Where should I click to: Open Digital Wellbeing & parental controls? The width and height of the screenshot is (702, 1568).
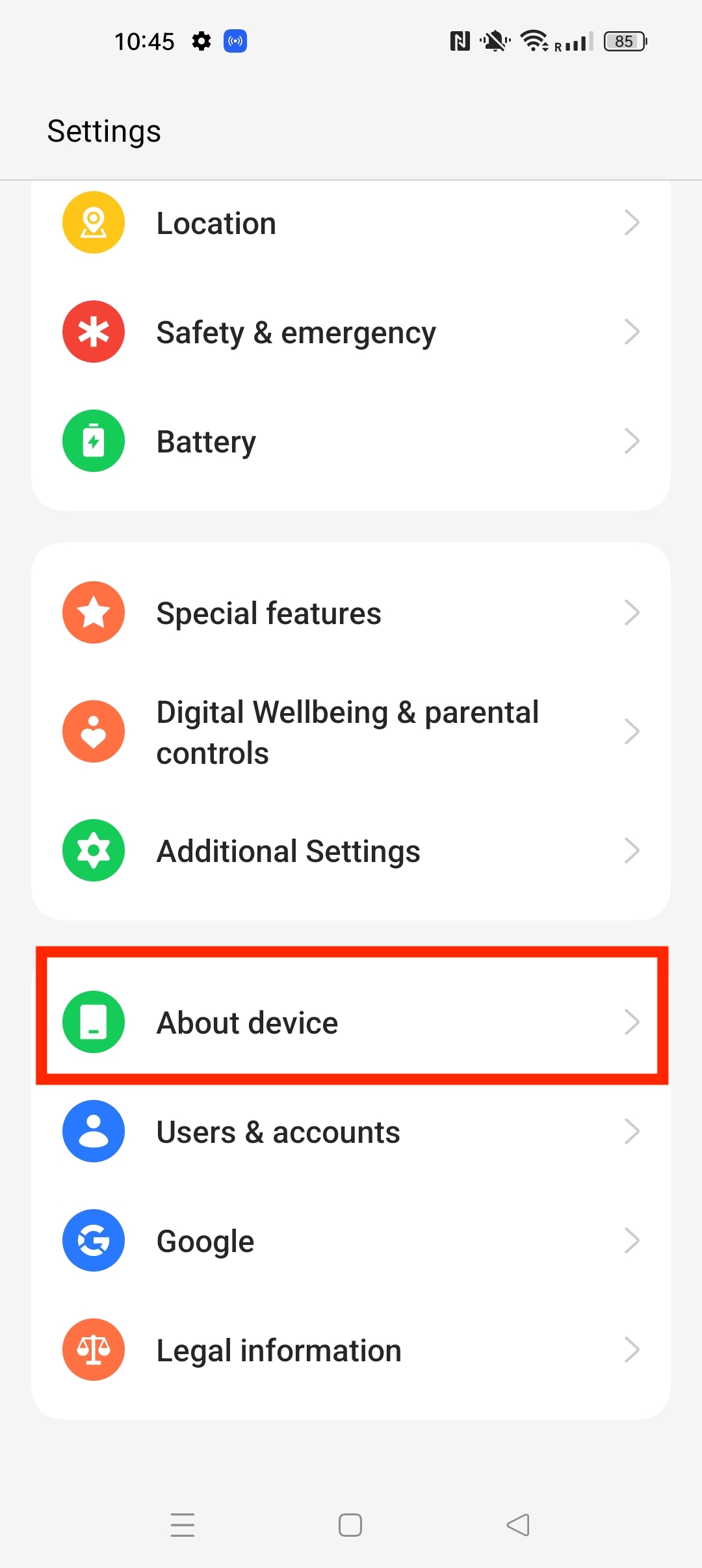pyautogui.click(x=351, y=732)
